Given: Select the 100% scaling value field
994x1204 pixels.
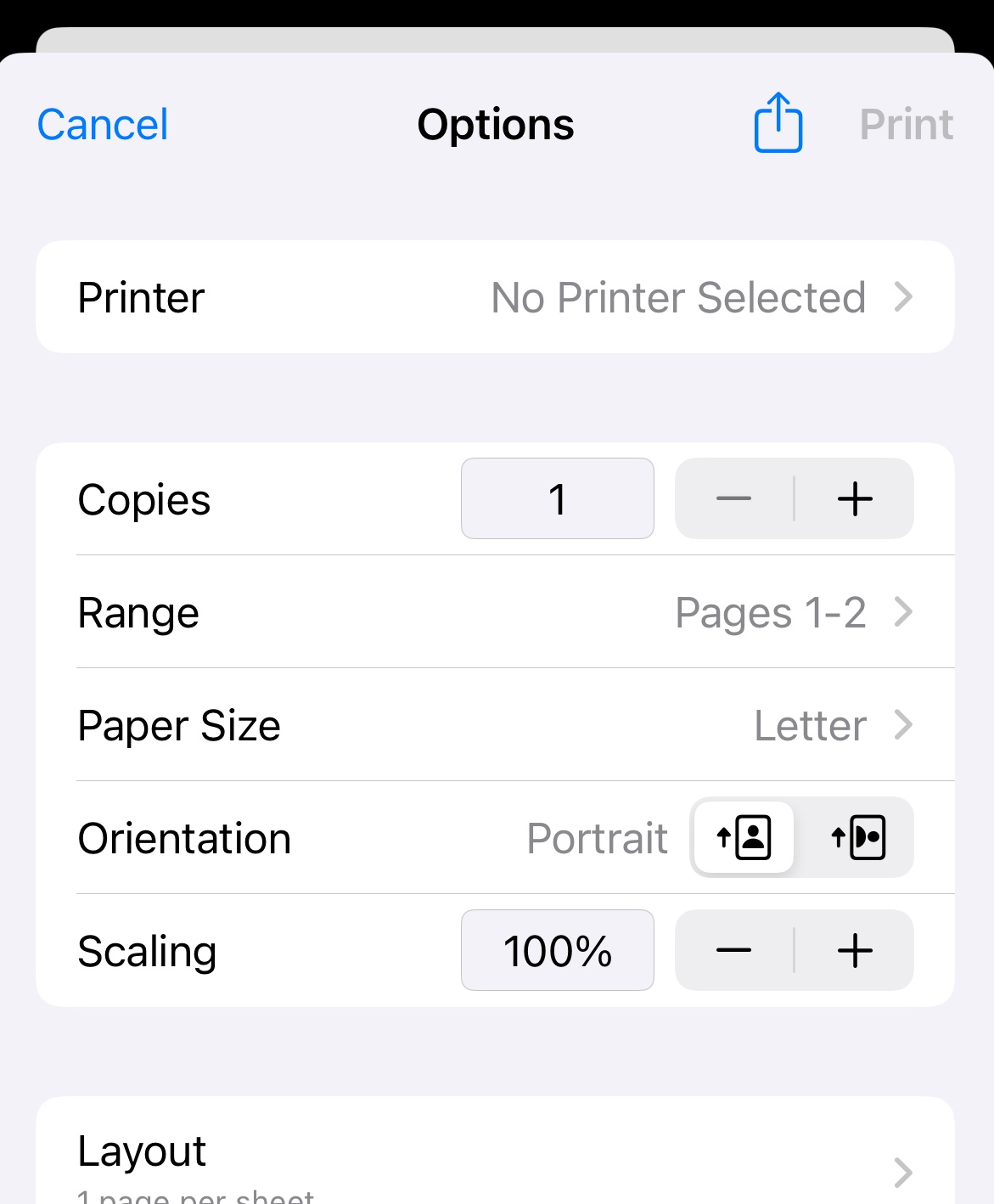Looking at the screenshot, I should coord(557,950).
